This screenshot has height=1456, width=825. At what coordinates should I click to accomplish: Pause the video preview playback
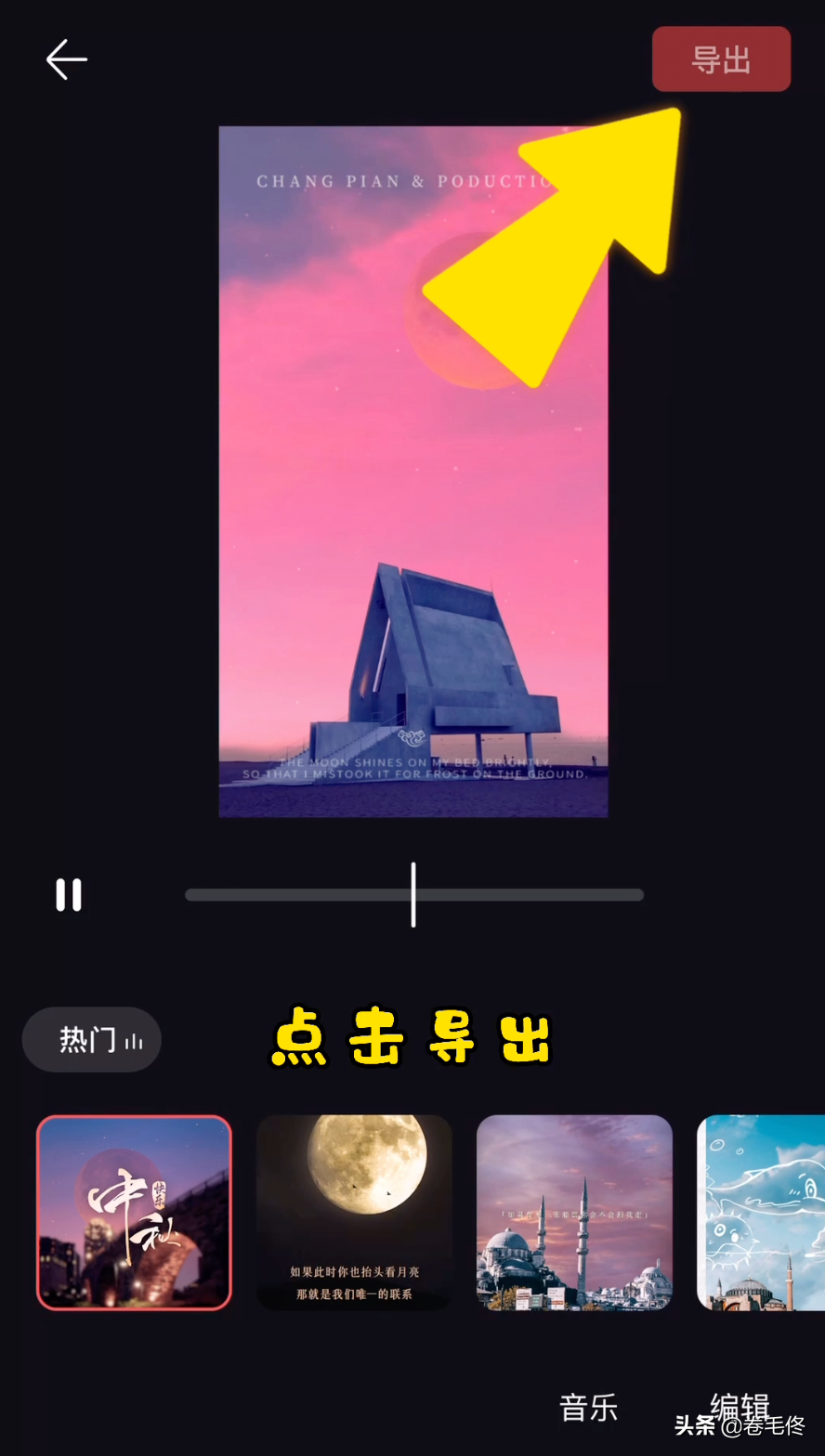(x=69, y=895)
